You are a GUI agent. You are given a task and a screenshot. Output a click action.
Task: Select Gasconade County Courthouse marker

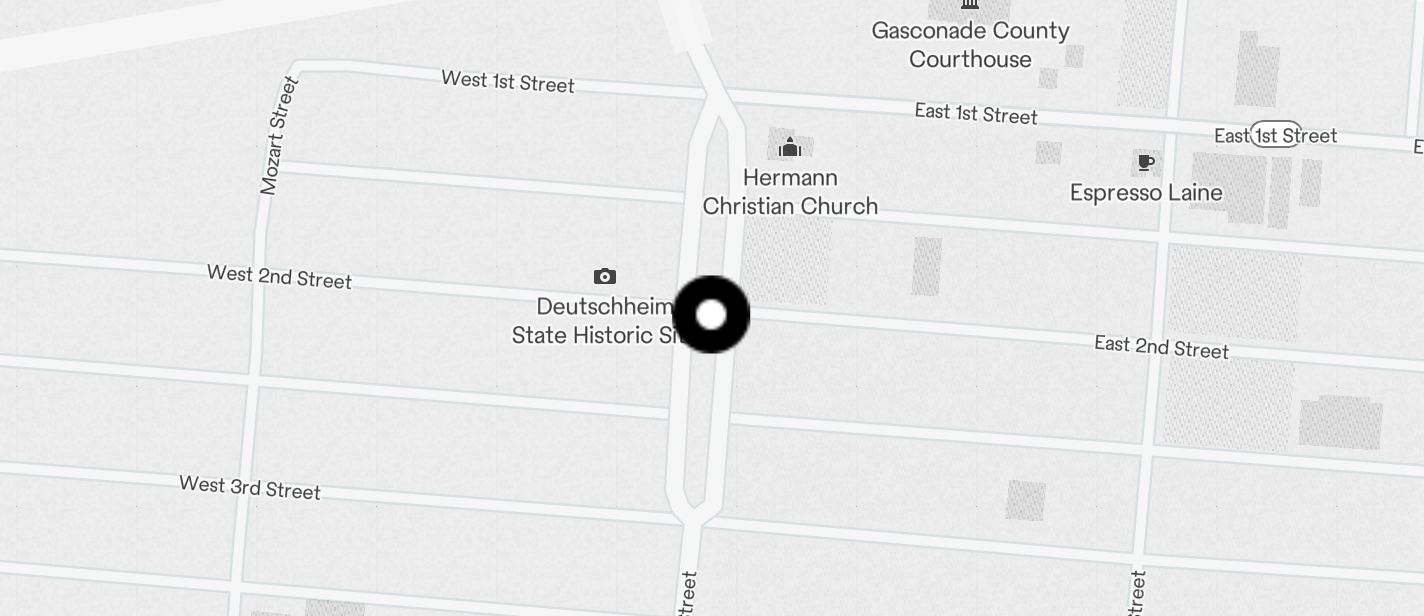coord(969,5)
